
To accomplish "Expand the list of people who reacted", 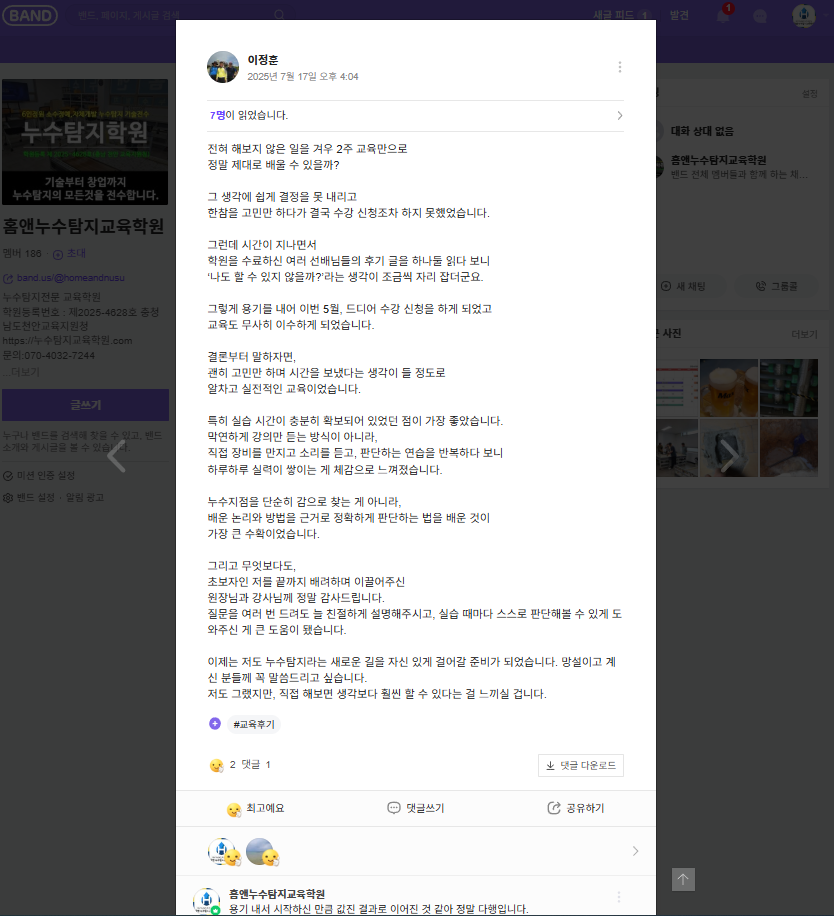I will point(635,851).
